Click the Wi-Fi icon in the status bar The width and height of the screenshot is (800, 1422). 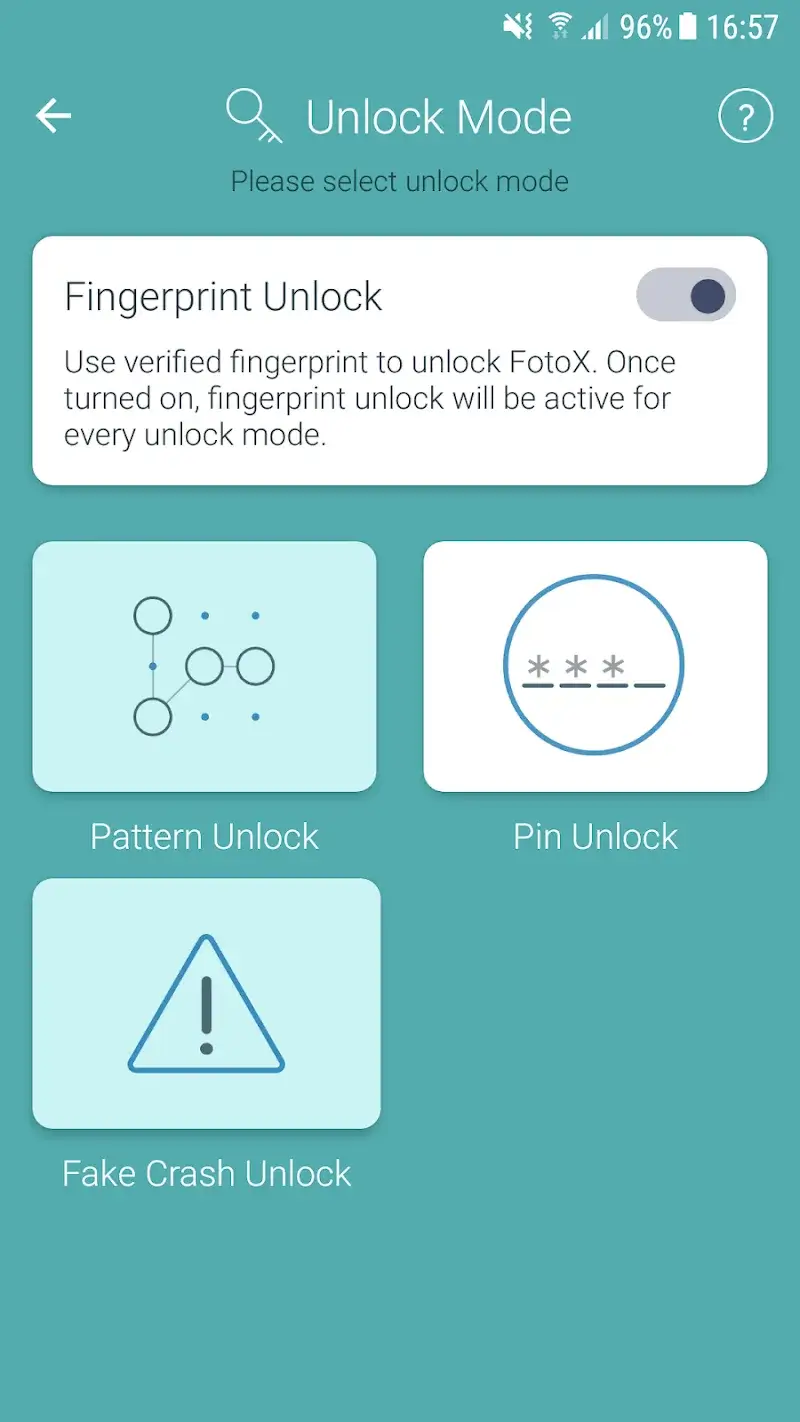point(557,27)
